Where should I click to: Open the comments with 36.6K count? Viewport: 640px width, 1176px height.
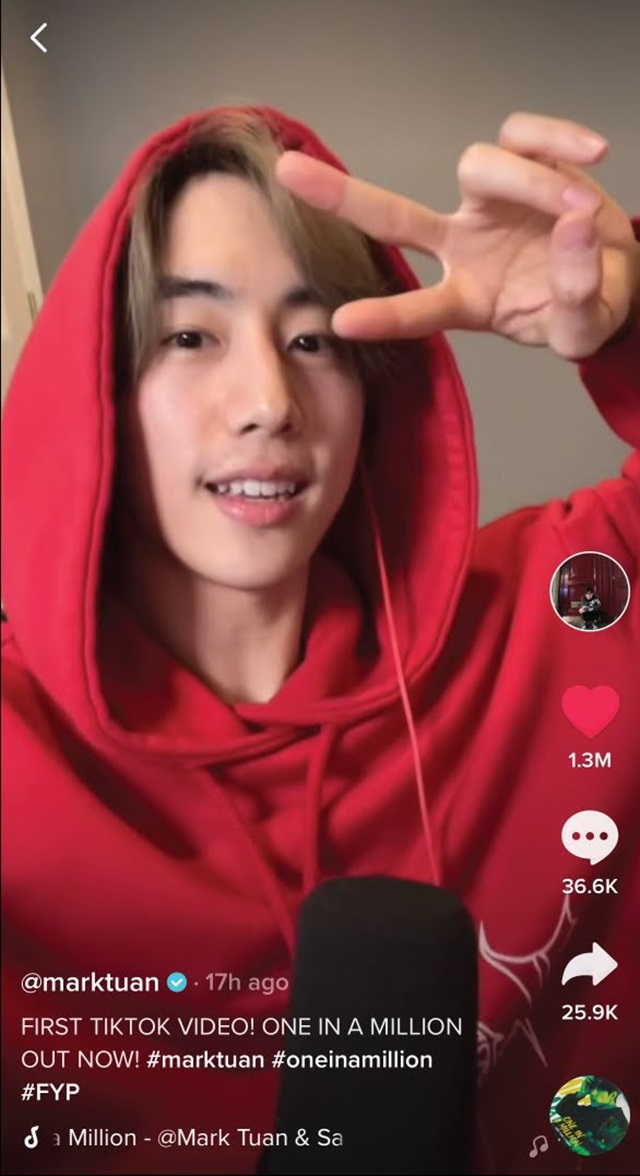(590, 836)
